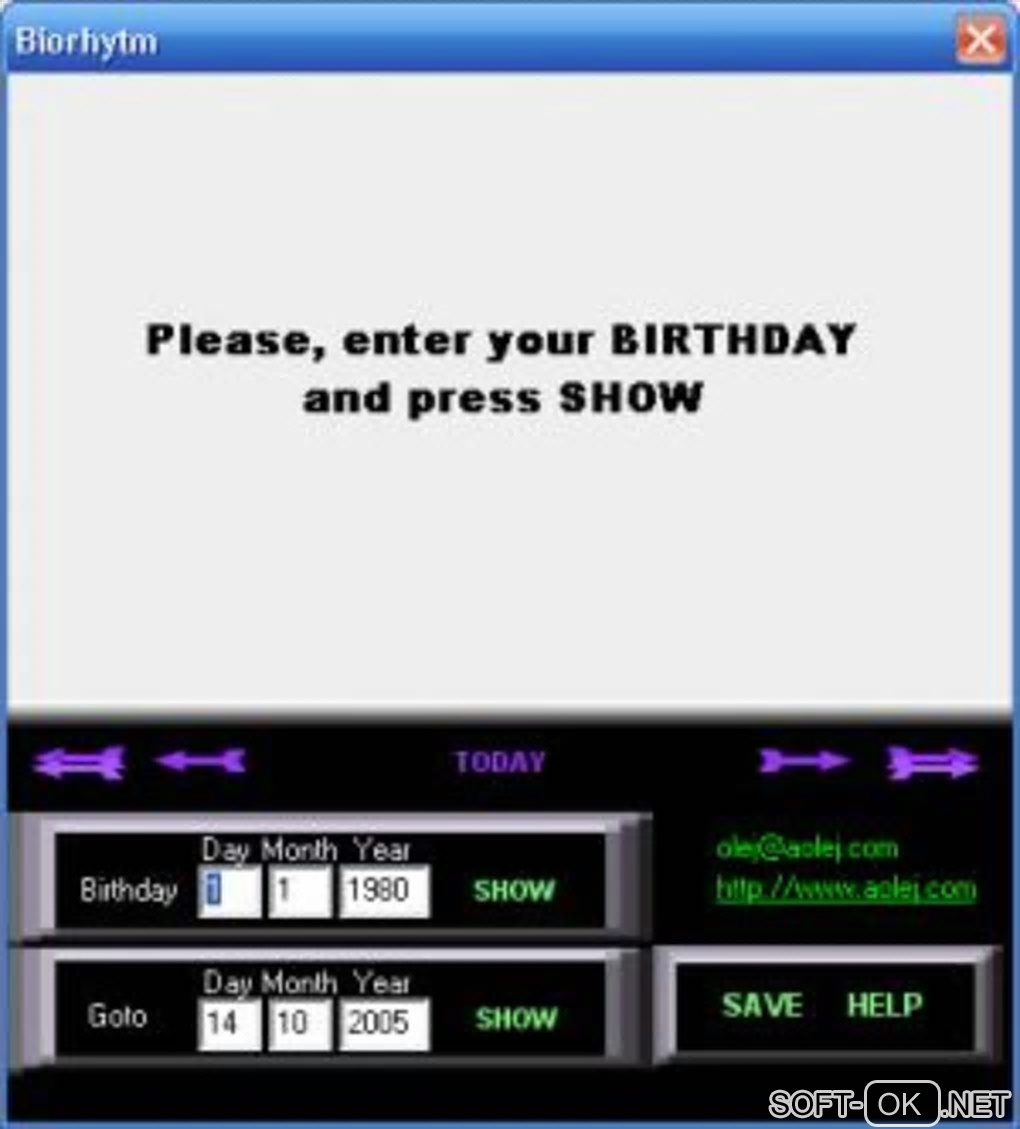
Task: Select the Birthday day field
Action: tap(229, 891)
